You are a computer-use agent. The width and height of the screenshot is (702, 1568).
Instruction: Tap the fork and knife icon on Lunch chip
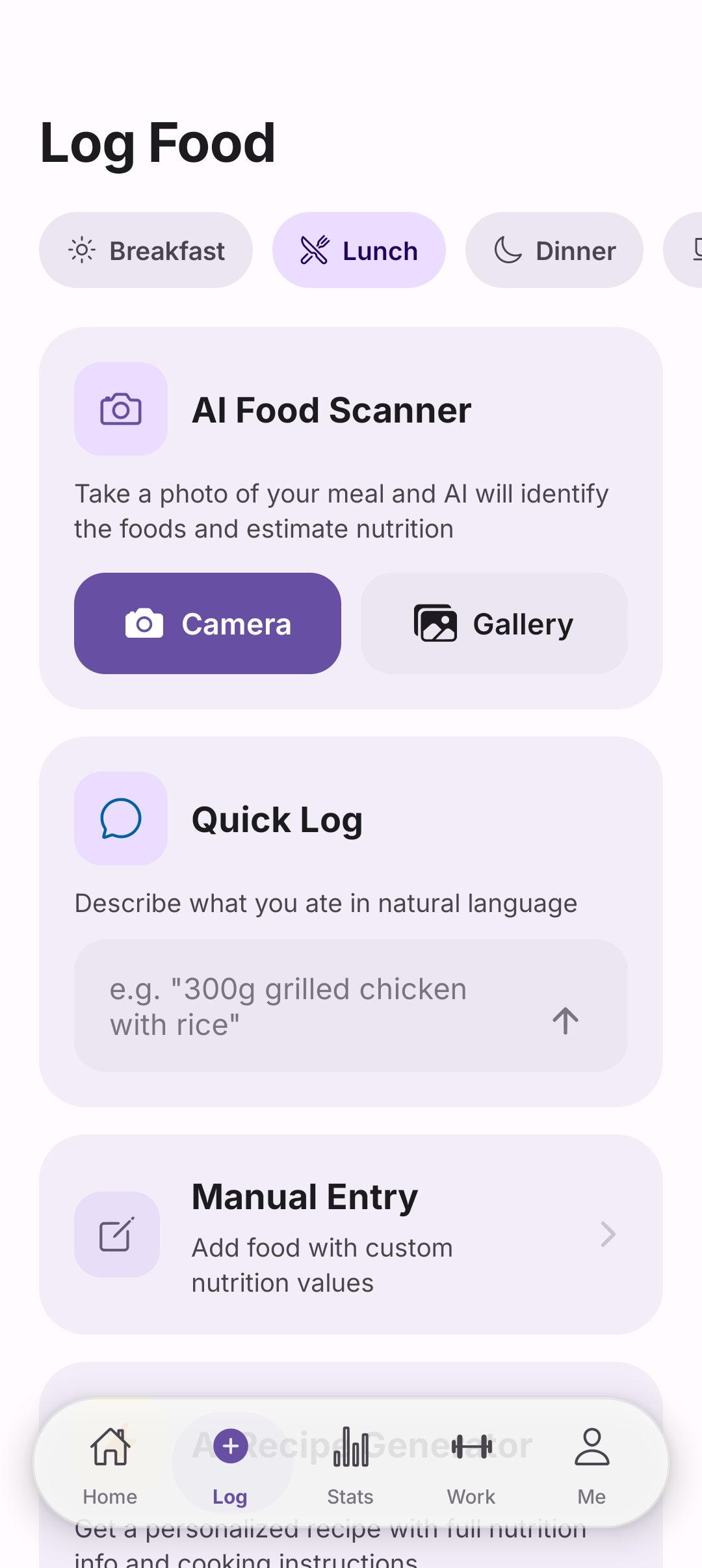(313, 250)
